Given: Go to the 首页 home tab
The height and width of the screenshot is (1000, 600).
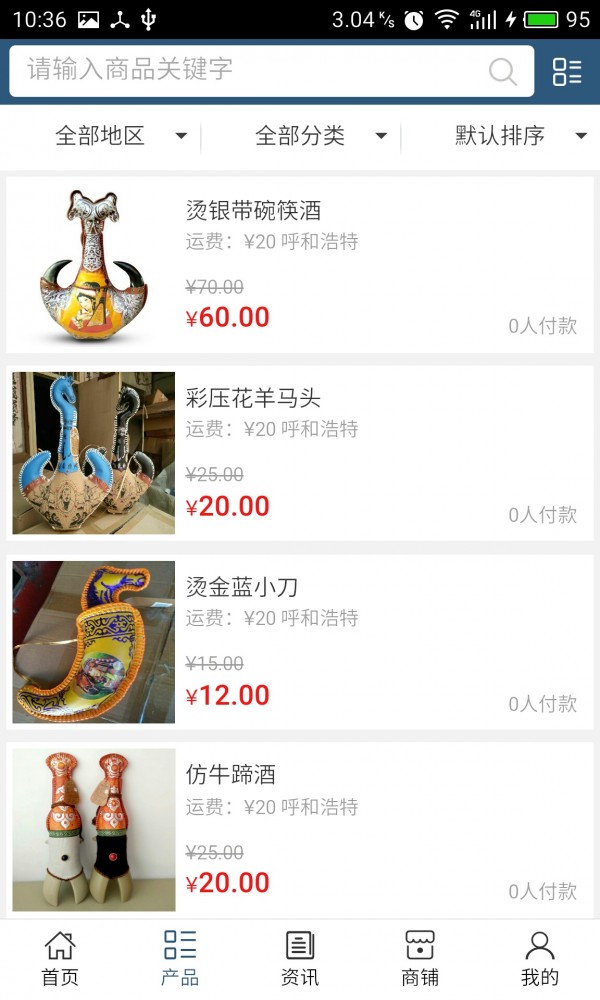Looking at the screenshot, I should coord(60,958).
